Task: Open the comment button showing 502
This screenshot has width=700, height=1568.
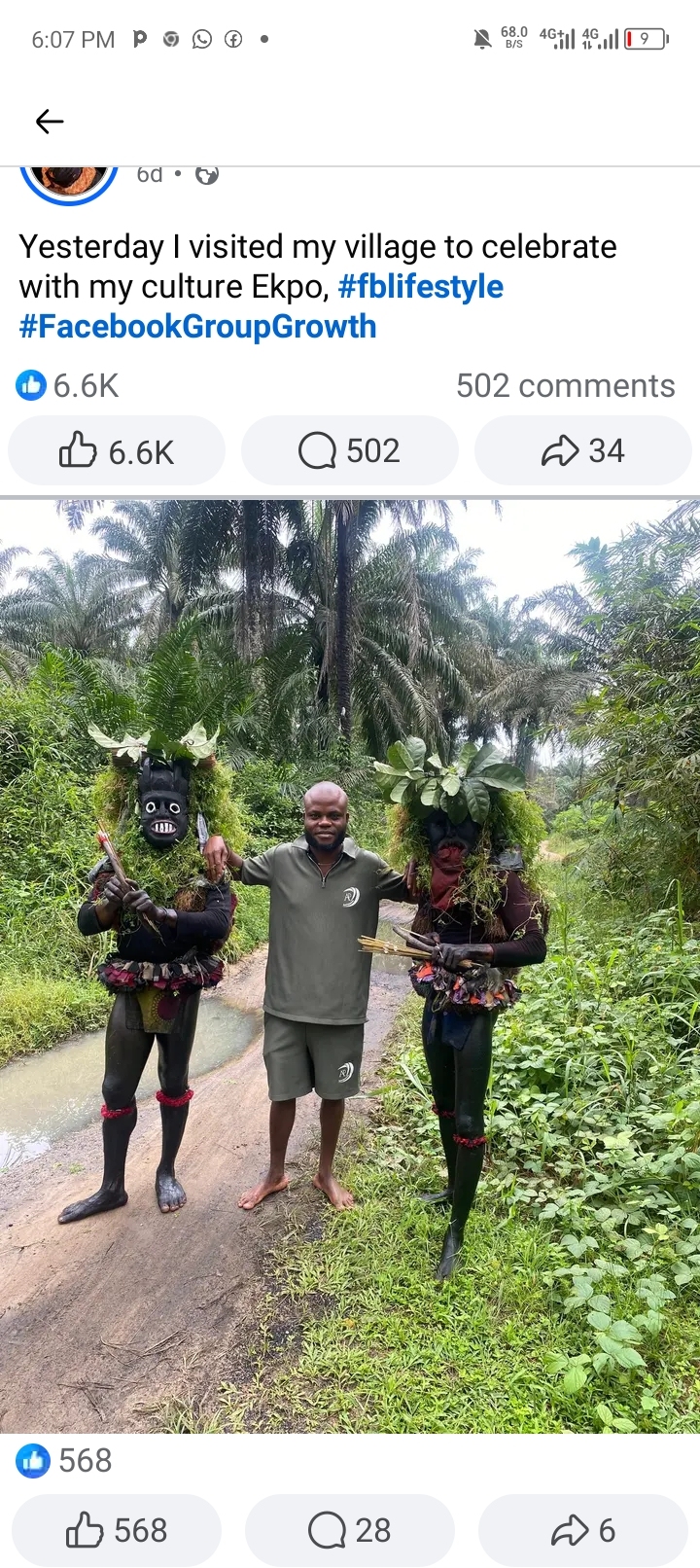Action: point(350,451)
